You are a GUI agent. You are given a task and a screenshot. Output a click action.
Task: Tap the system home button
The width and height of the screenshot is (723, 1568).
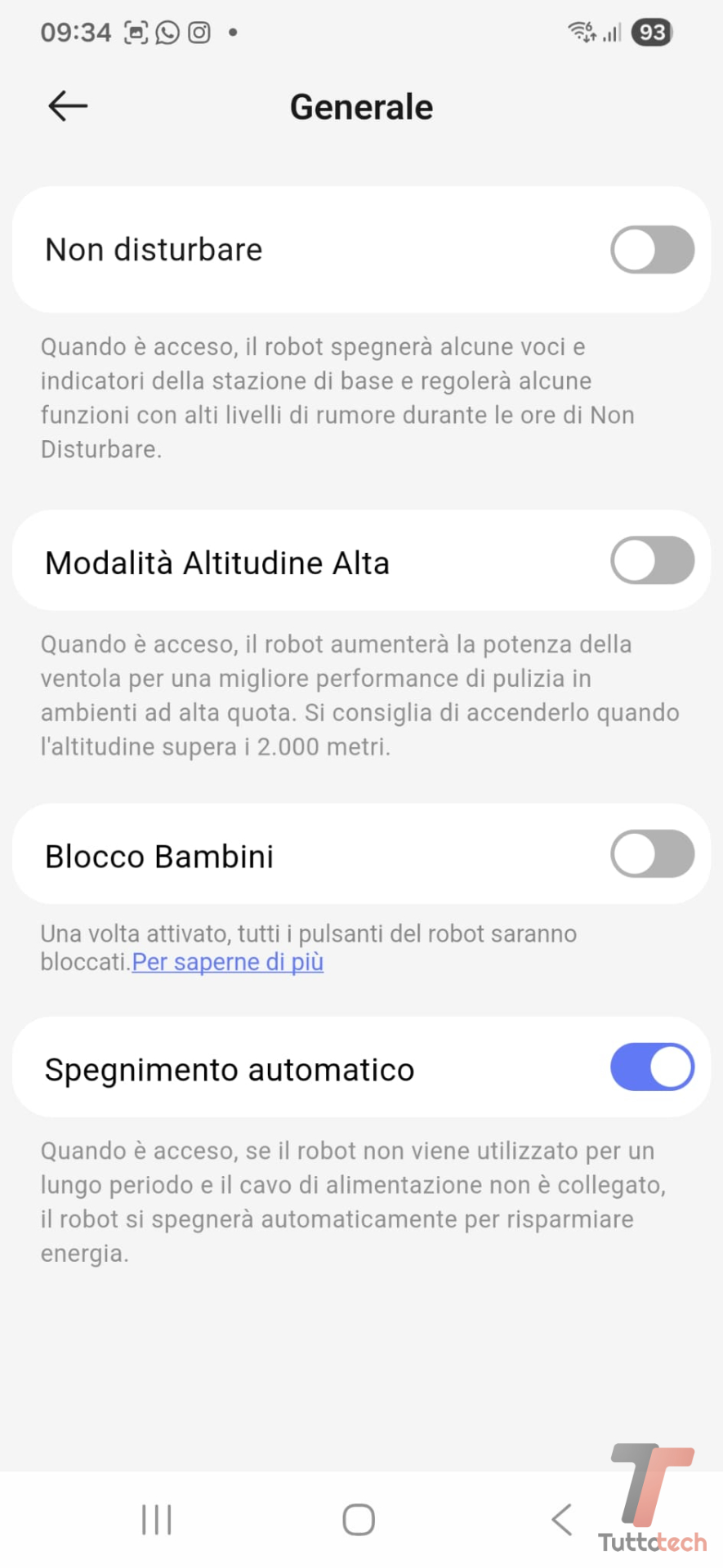[359, 1520]
